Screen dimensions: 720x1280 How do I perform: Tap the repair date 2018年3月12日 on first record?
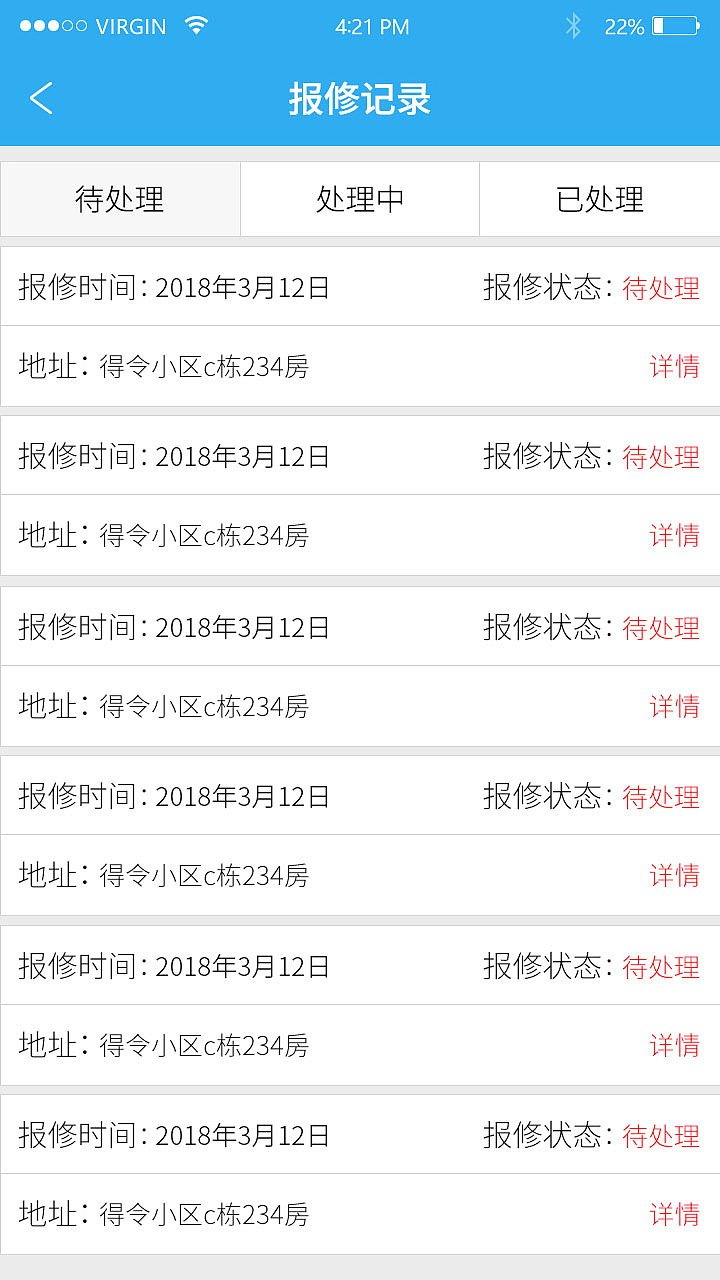[243, 288]
